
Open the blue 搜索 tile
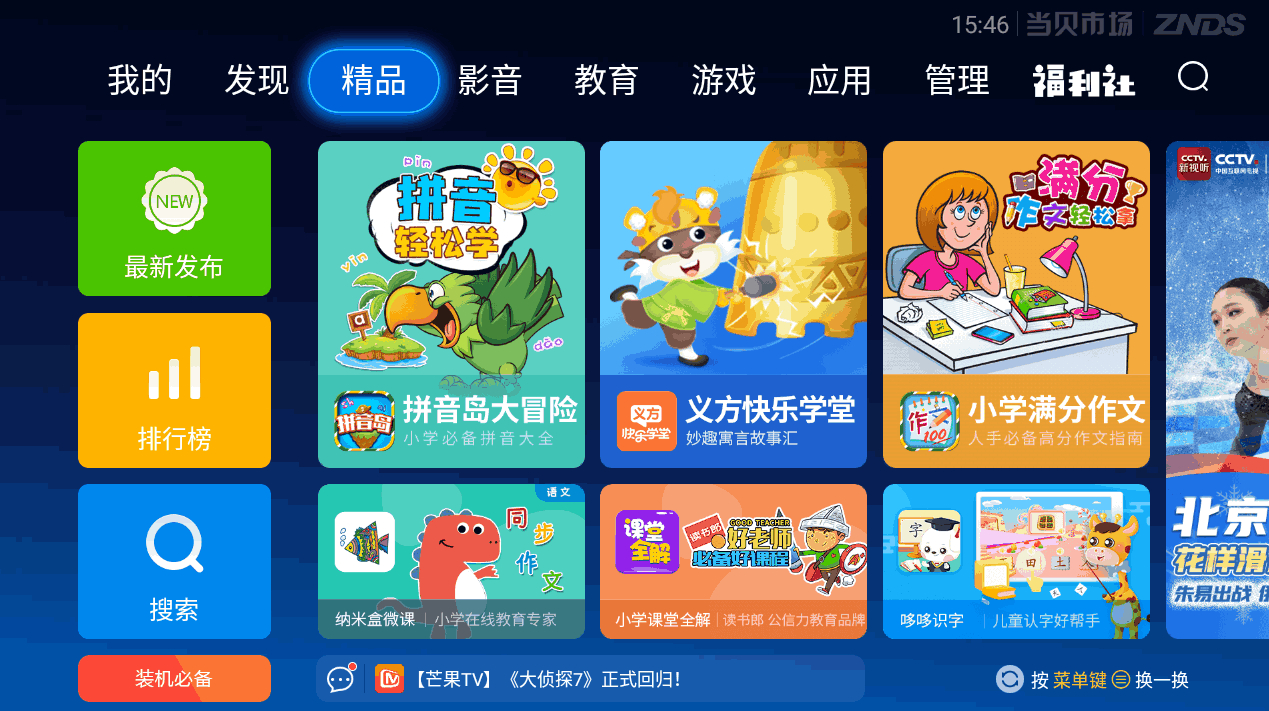tap(174, 561)
